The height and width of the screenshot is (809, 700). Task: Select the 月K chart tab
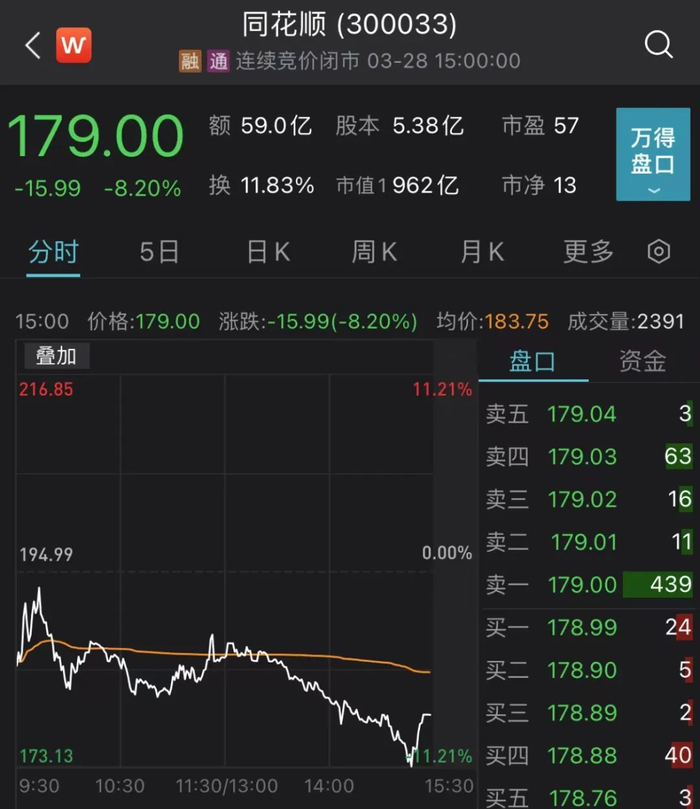(481, 252)
